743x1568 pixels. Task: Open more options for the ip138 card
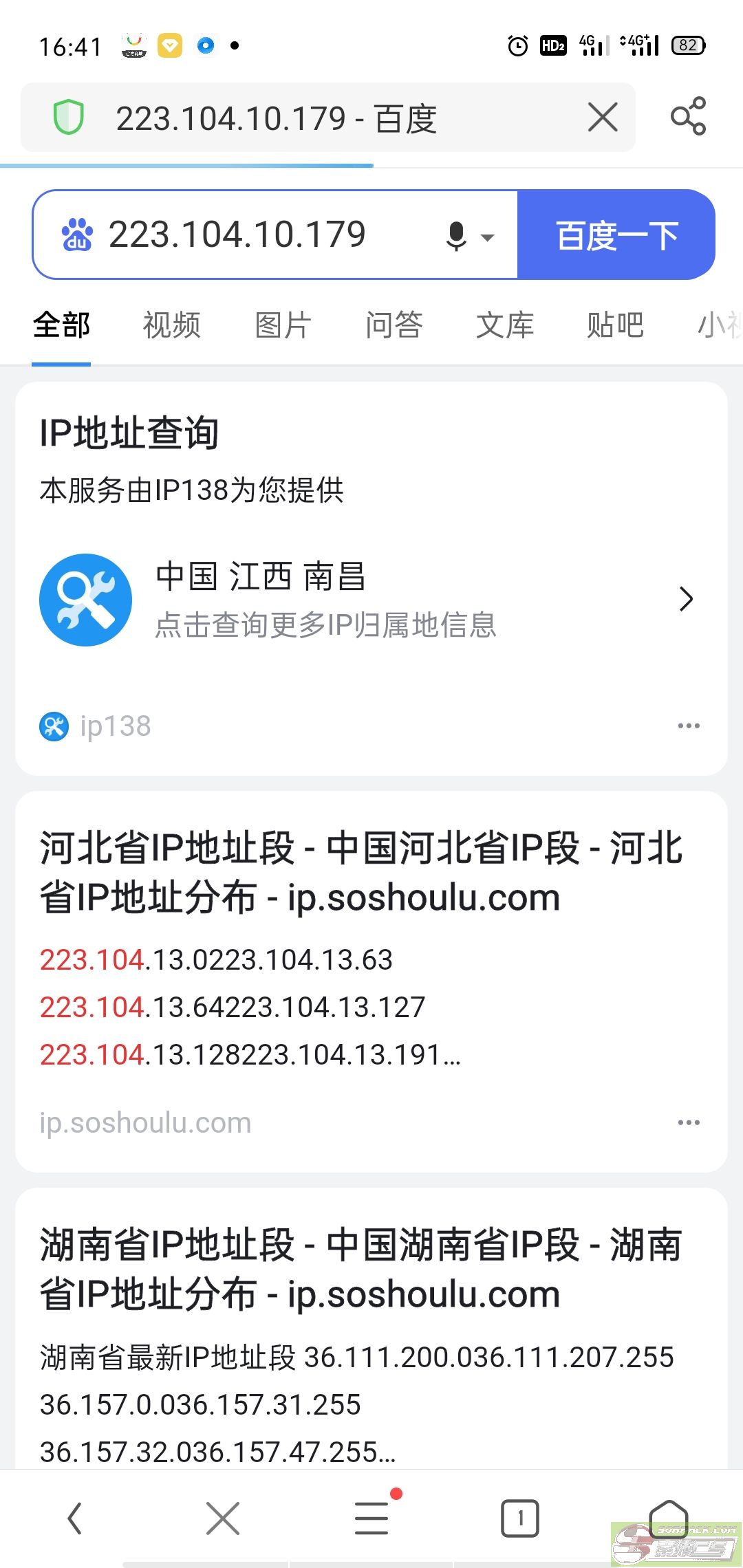(688, 726)
